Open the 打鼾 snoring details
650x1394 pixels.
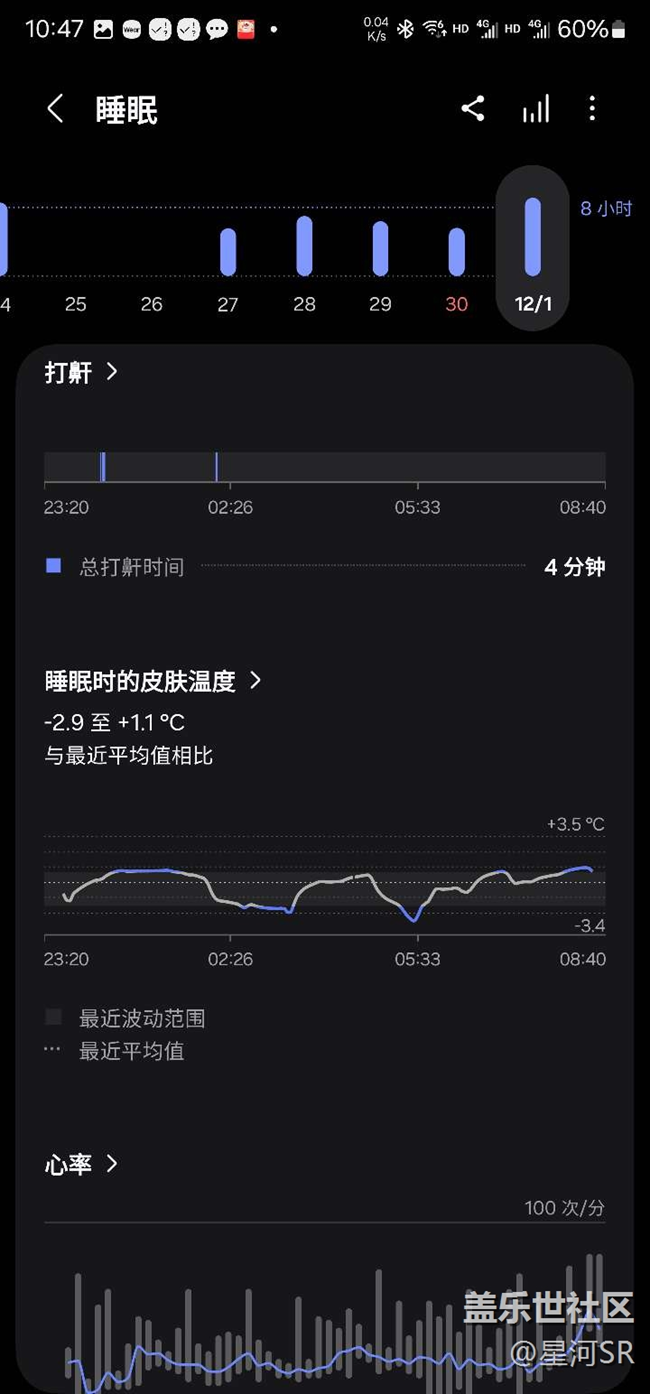click(82, 372)
